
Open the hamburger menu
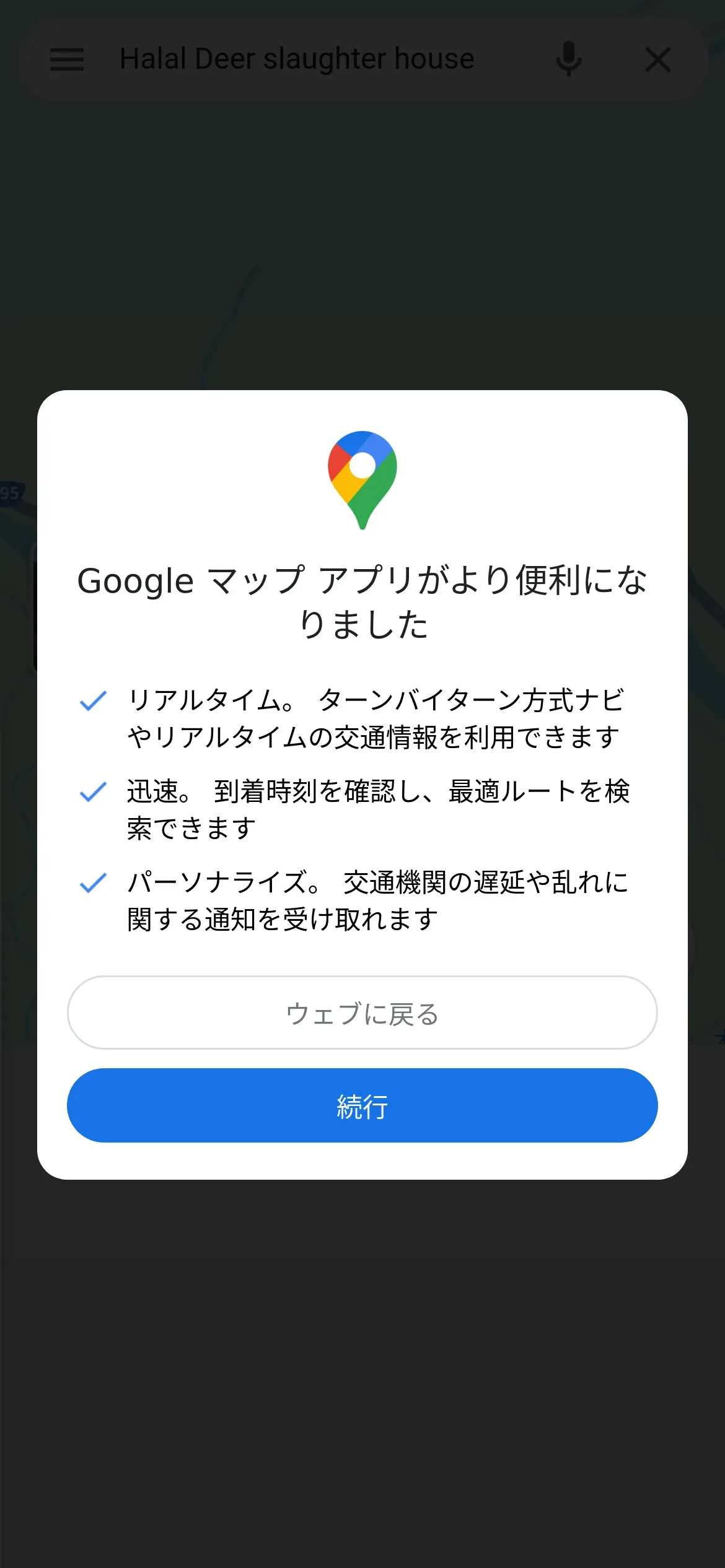[x=67, y=59]
